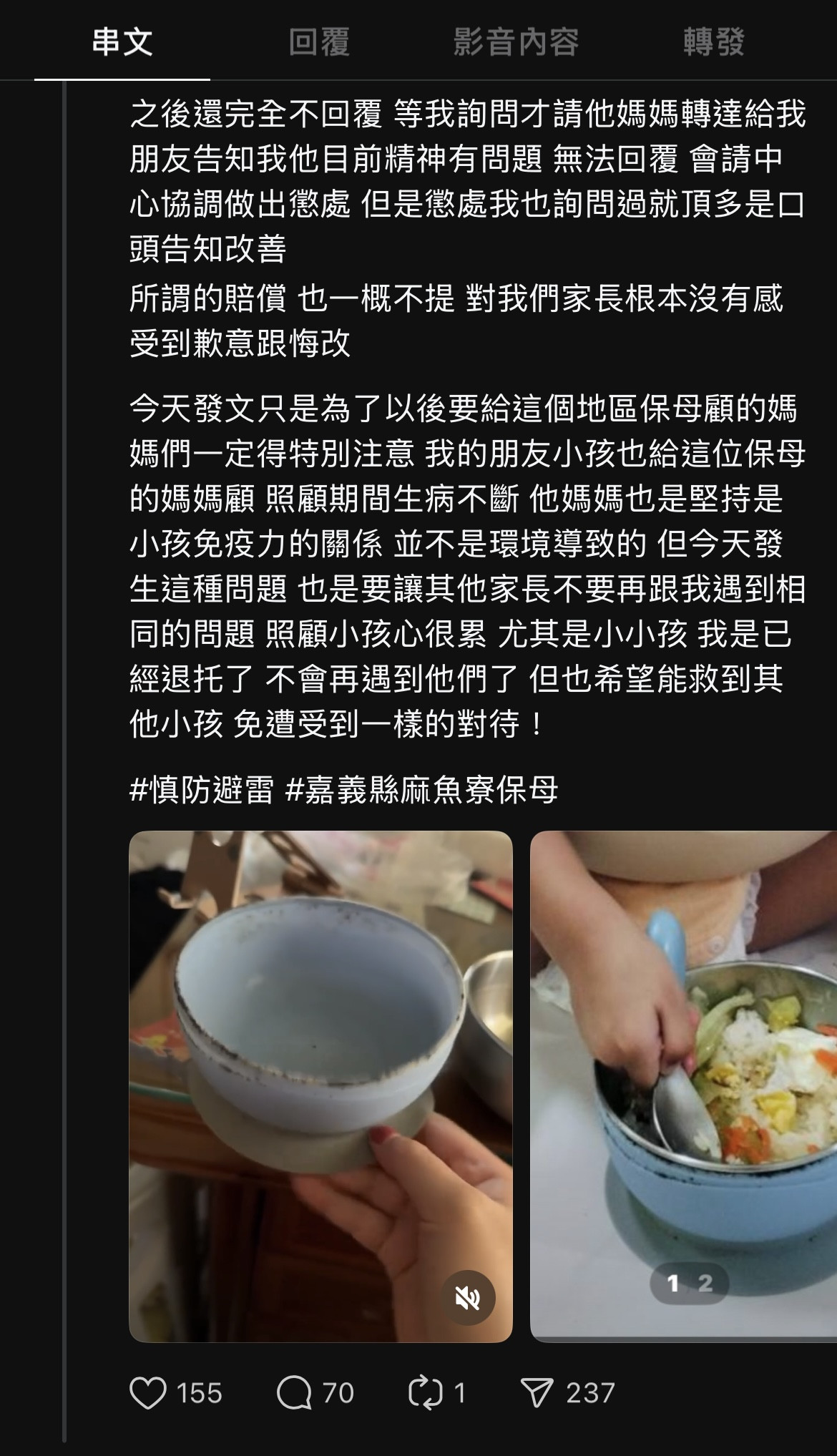
Task: Repost this thread
Action: point(425,1393)
